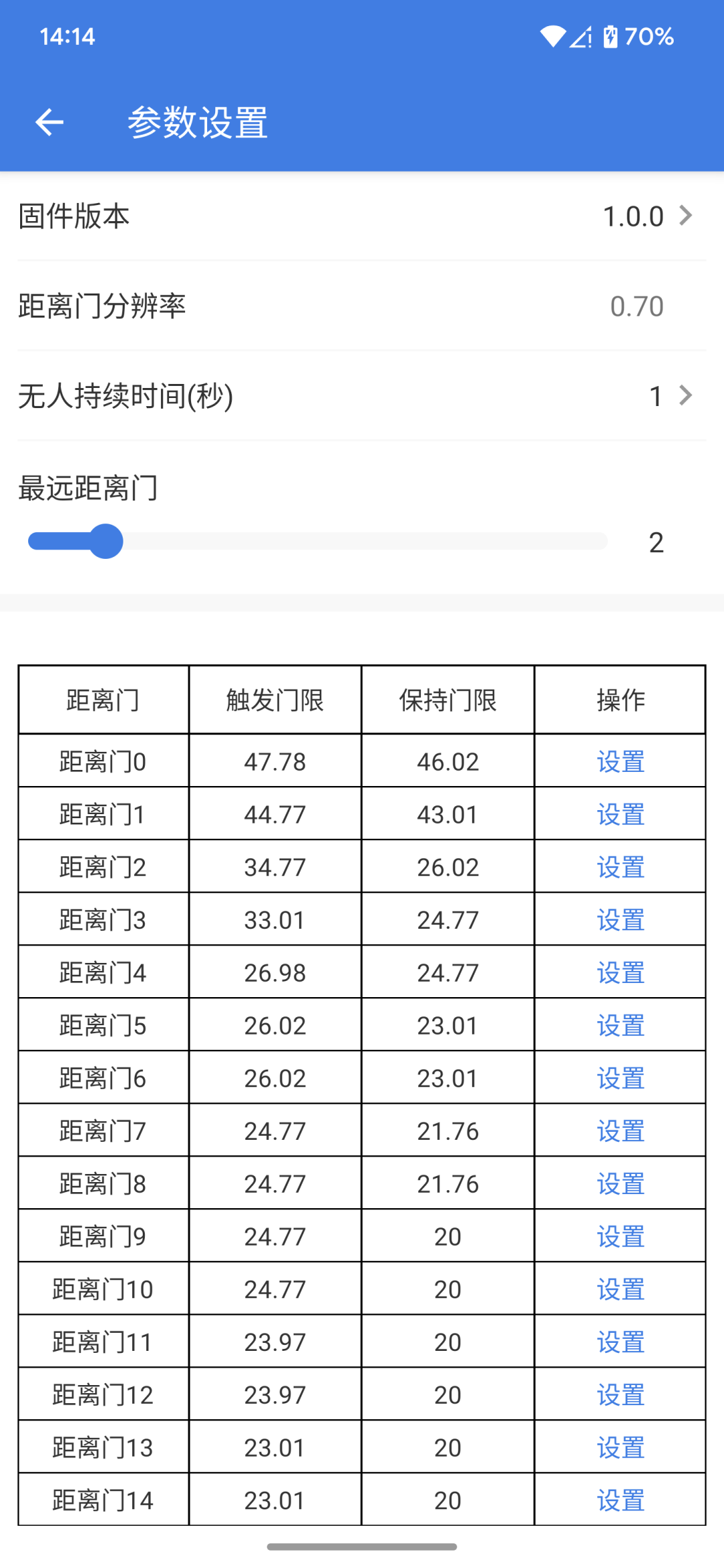The height and width of the screenshot is (1568, 724).
Task: Choose 设置 in the 距离门5 row
Action: pyautogui.click(x=620, y=1025)
